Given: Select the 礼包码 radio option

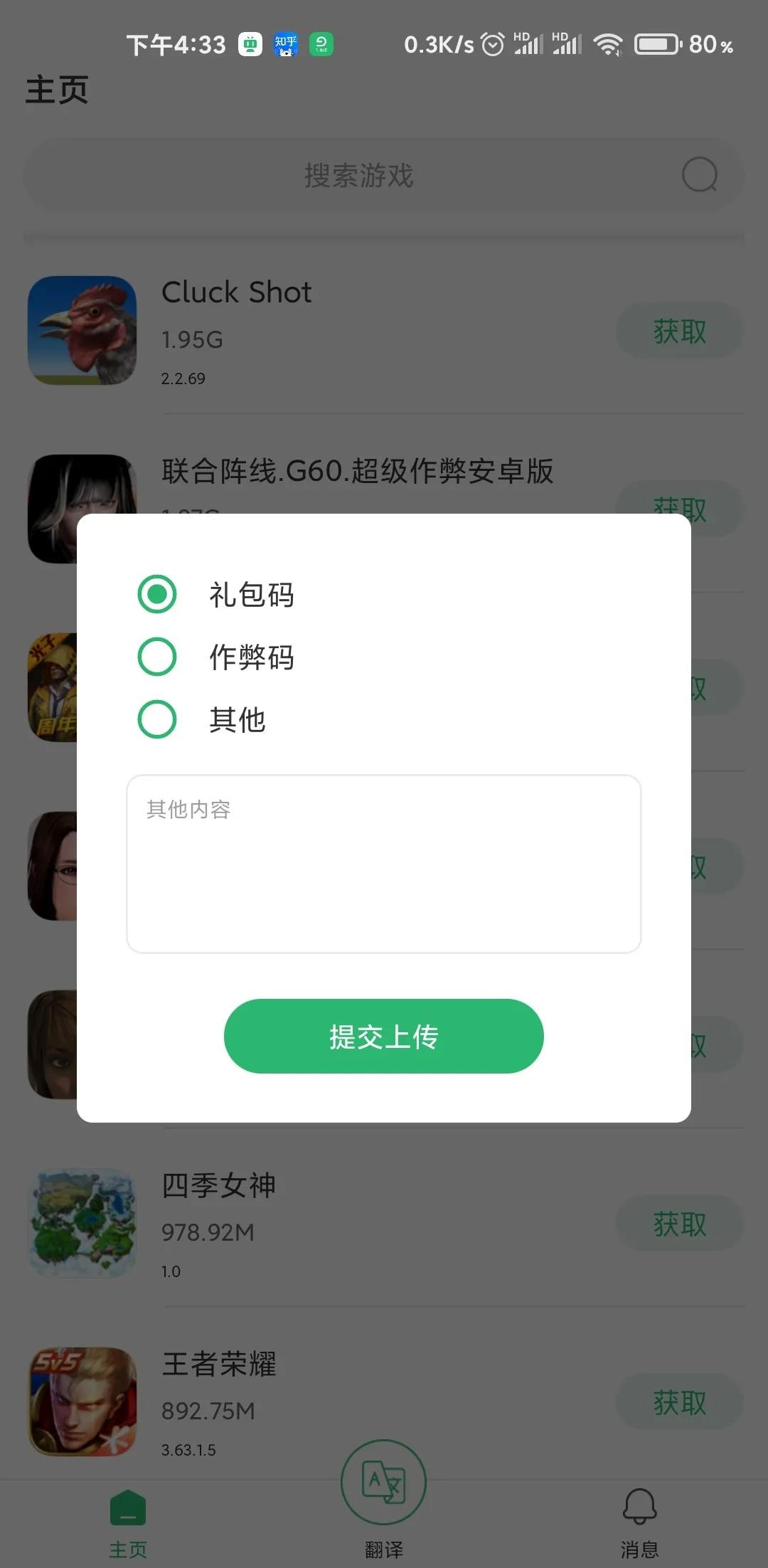Looking at the screenshot, I should 157,595.
